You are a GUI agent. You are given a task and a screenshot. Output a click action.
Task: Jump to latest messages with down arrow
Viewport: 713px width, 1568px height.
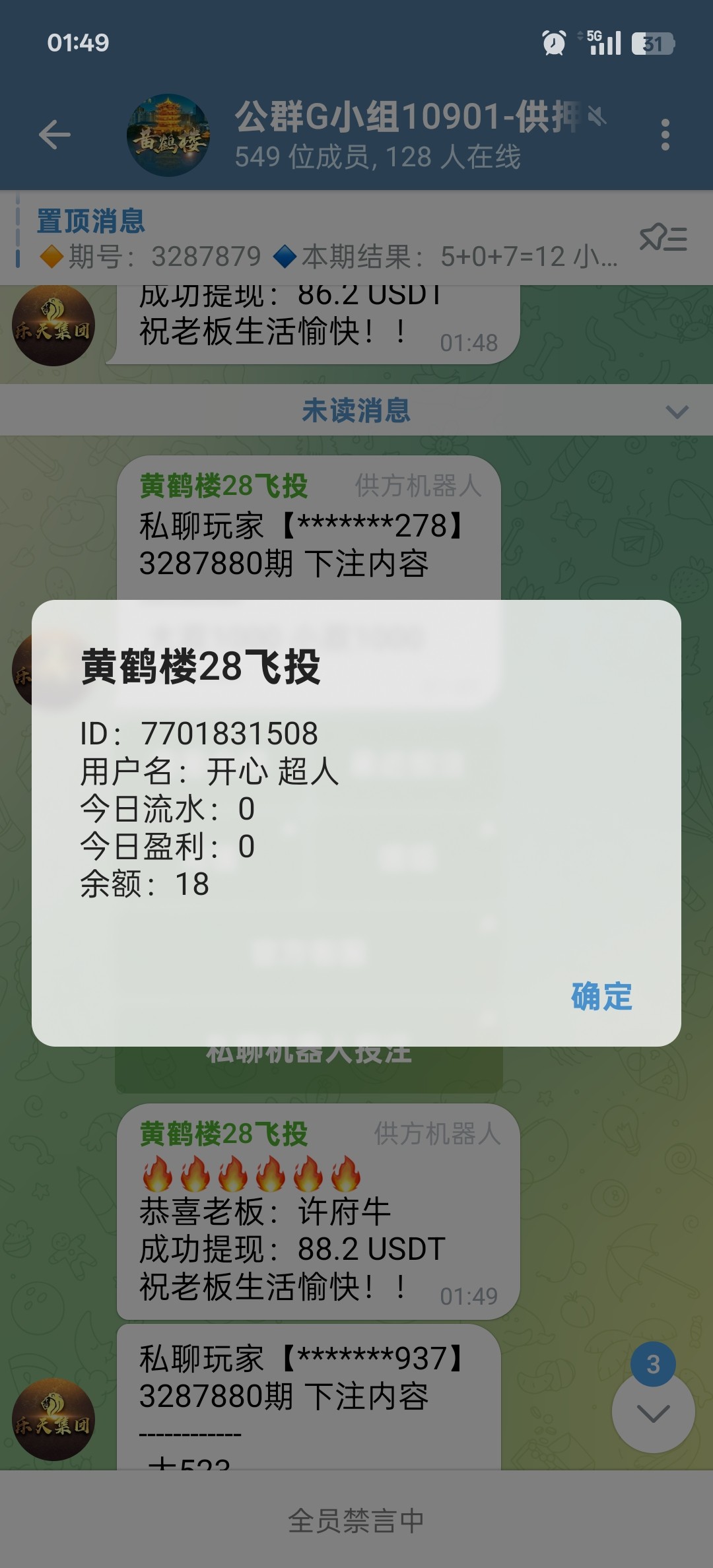653,1412
